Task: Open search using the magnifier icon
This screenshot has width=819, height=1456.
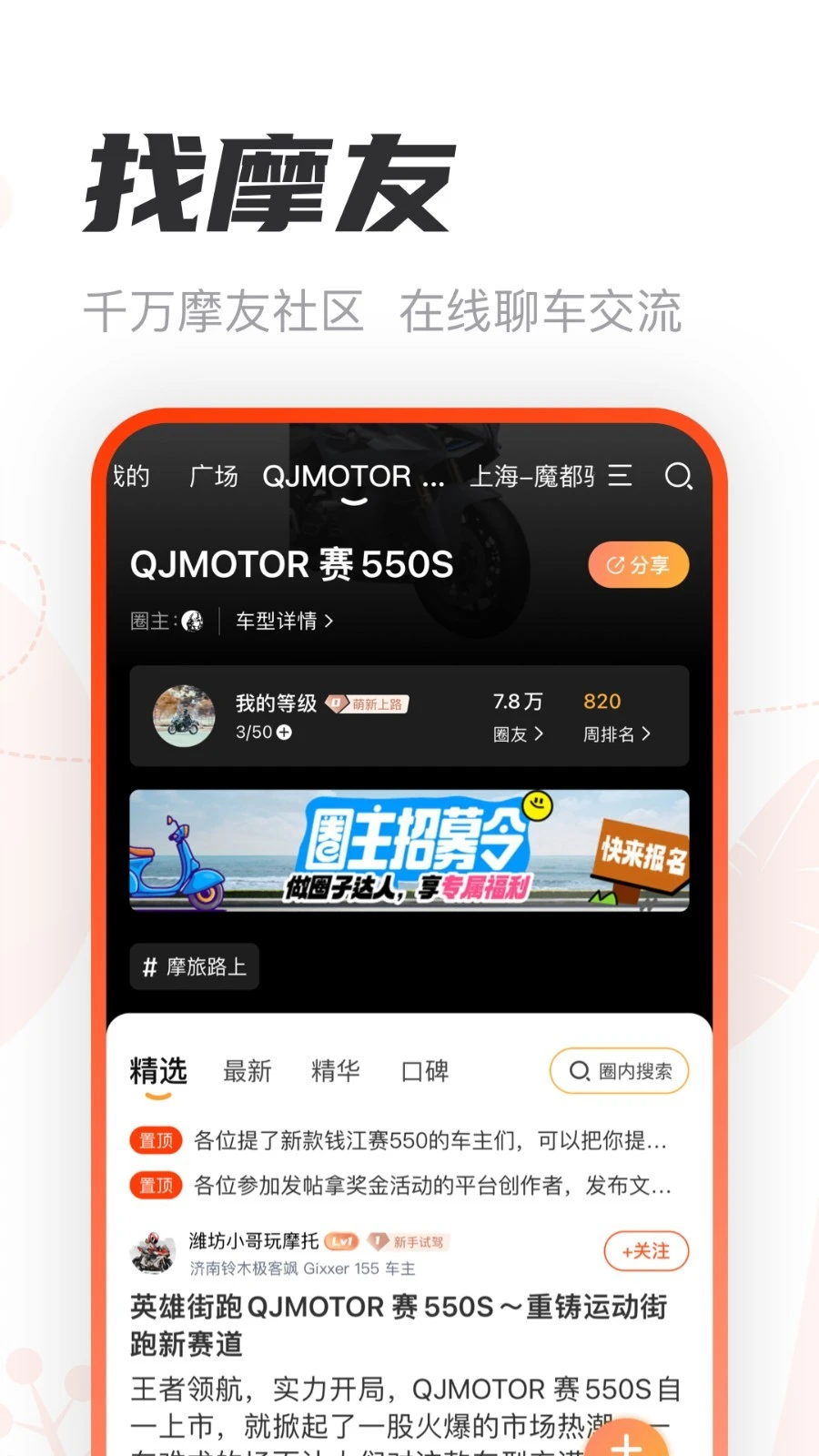Action: click(679, 476)
